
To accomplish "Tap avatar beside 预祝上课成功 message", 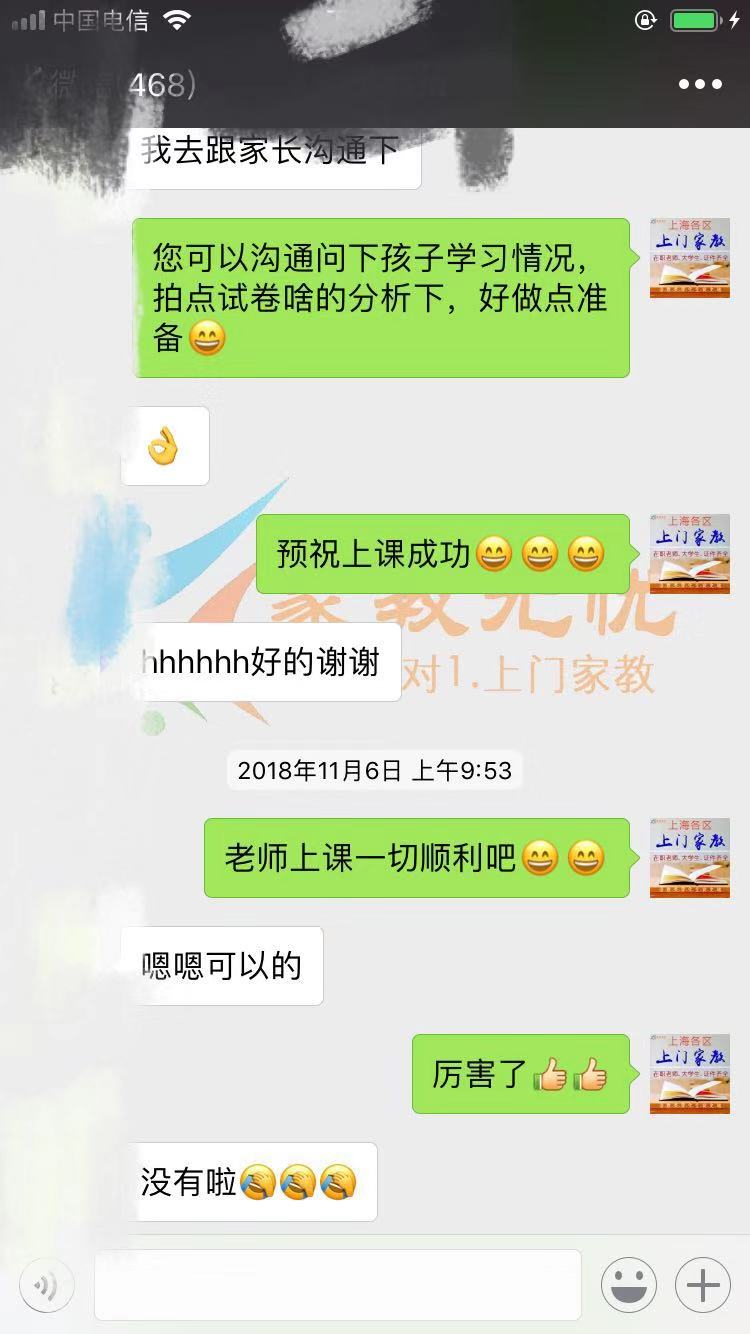I will pos(690,554).
